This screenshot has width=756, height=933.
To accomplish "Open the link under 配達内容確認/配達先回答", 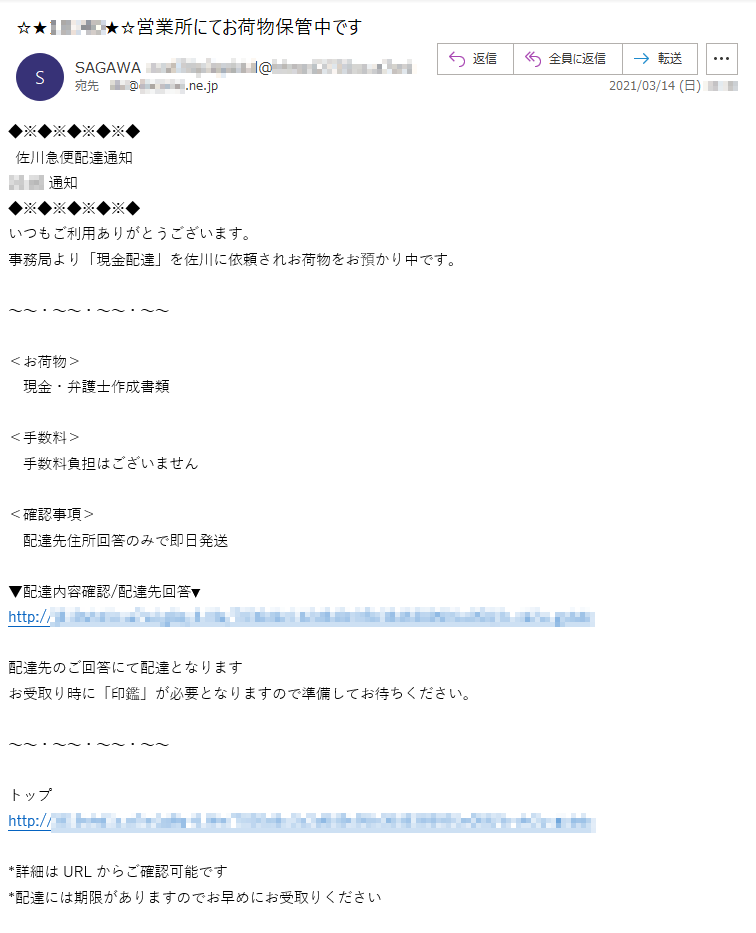I will click(300, 617).
